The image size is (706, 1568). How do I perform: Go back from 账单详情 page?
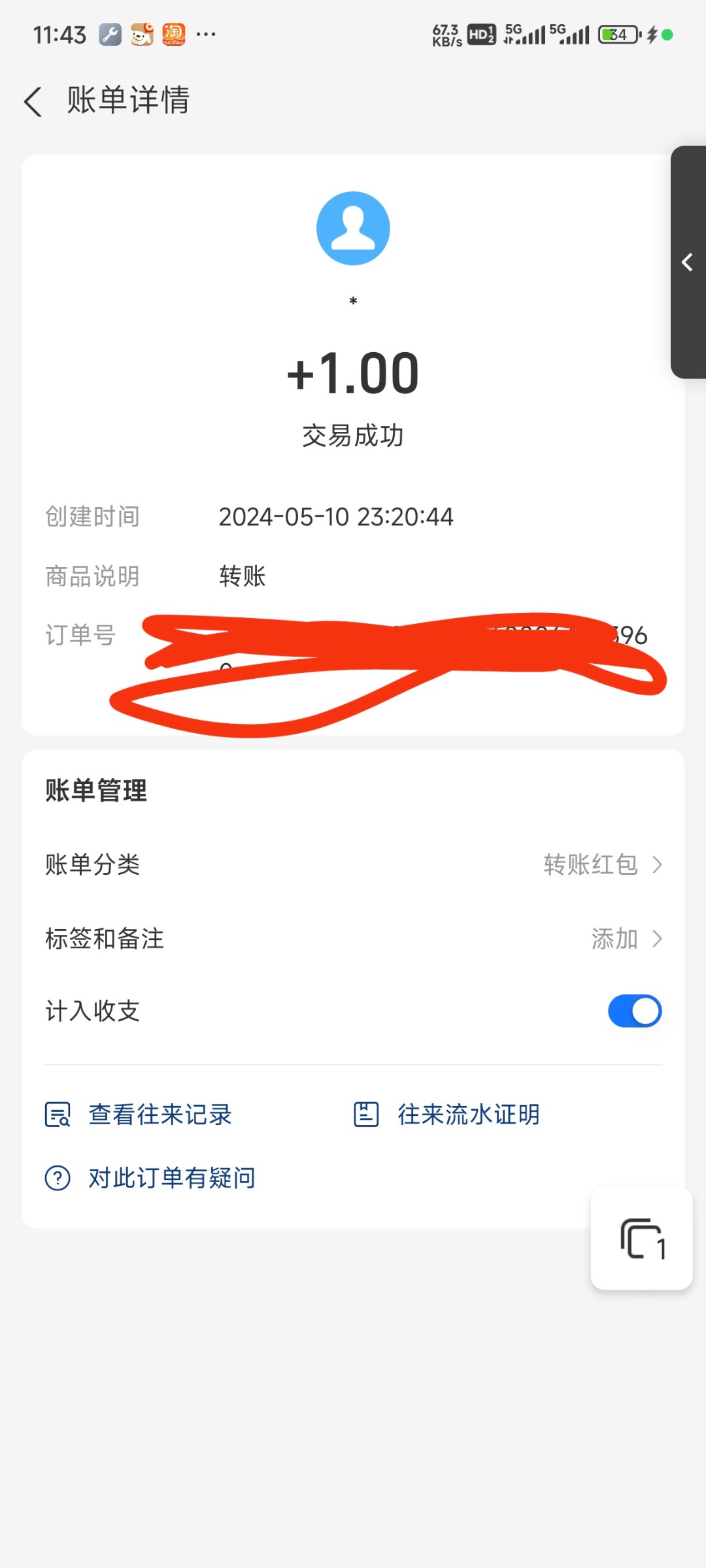33,102
